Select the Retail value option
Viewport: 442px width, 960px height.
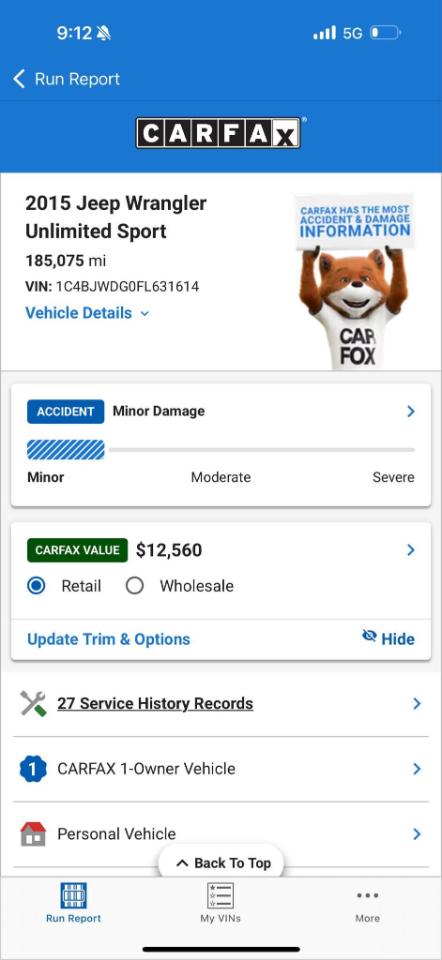(x=64, y=586)
